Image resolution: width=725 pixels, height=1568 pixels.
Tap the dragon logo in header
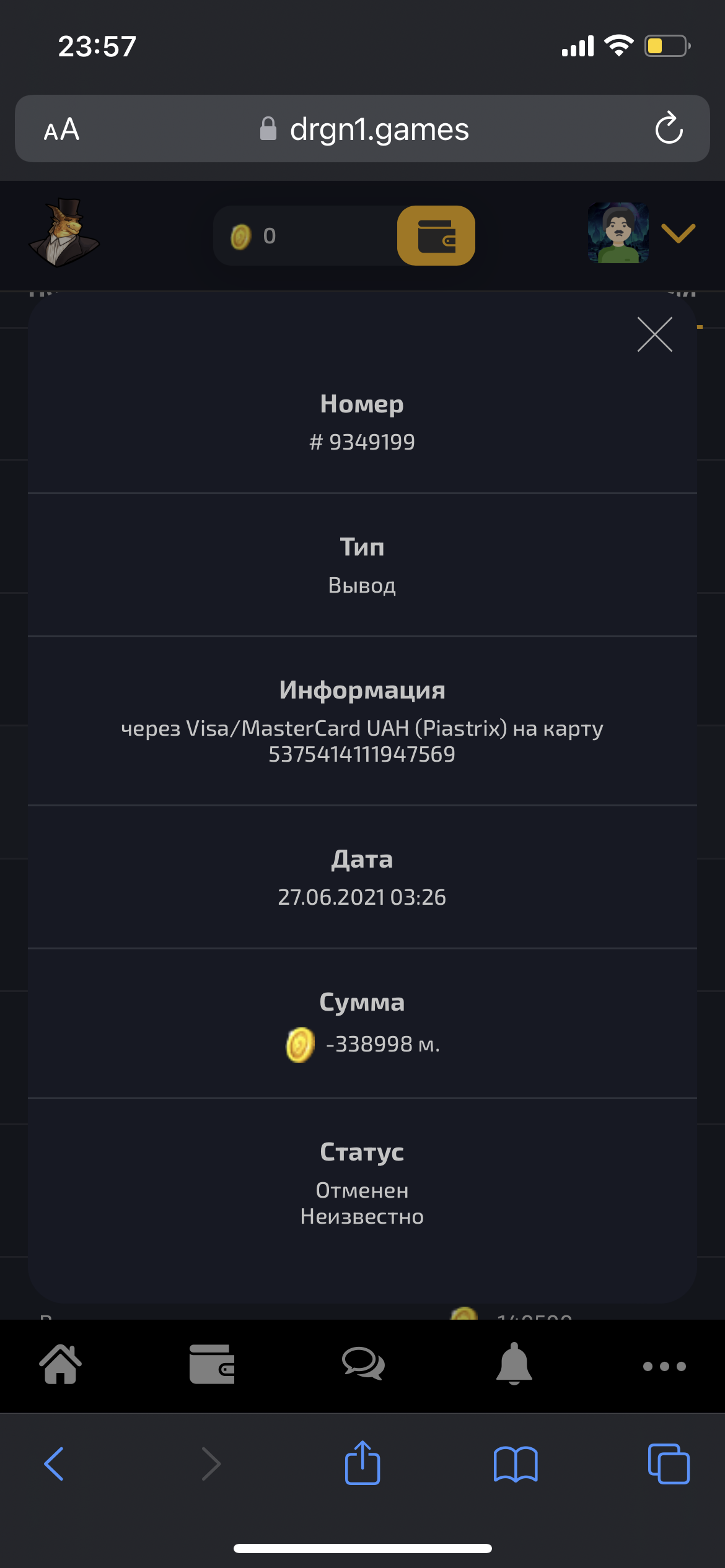click(x=64, y=233)
